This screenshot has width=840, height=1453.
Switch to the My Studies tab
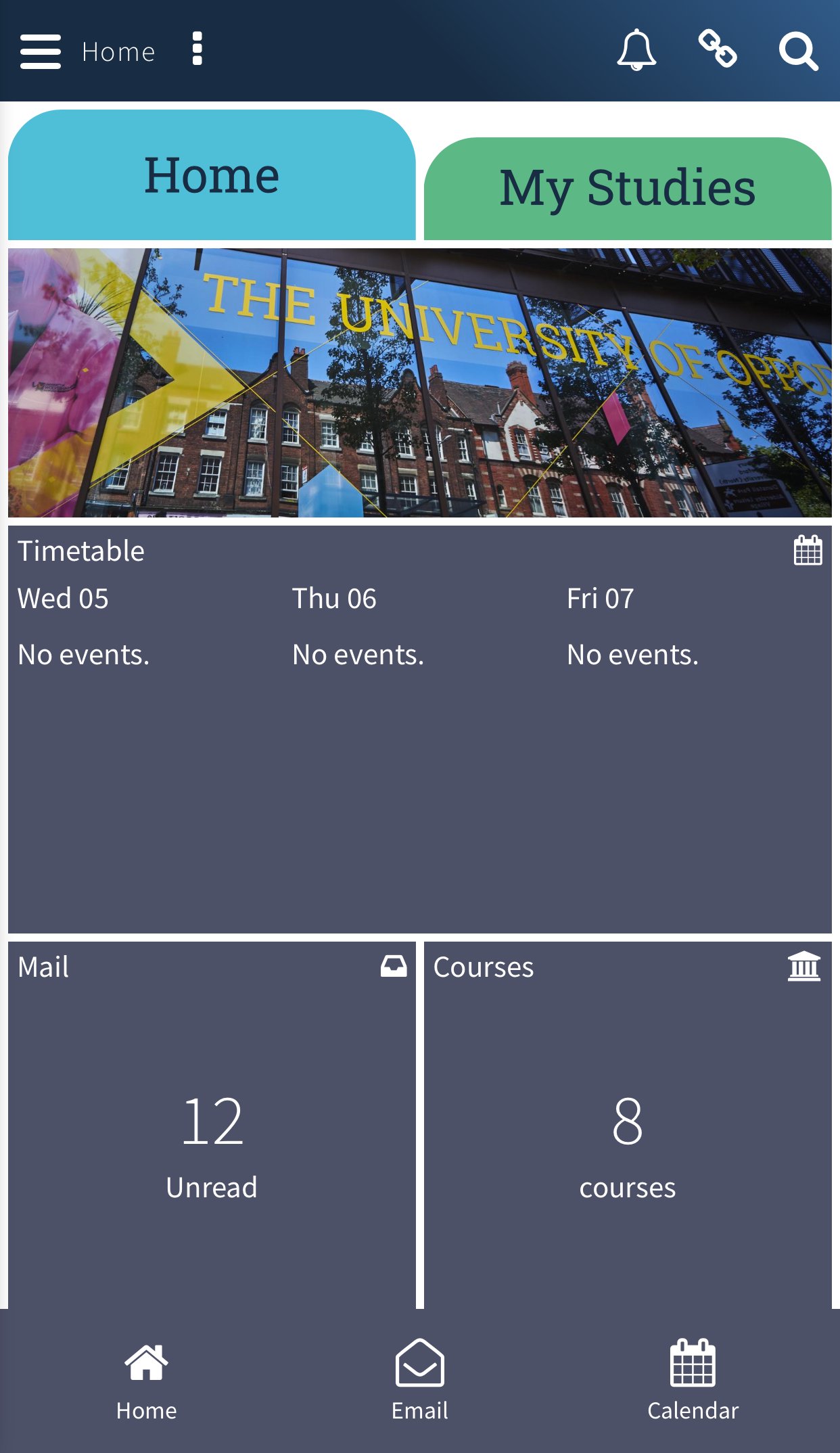(628, 189)
